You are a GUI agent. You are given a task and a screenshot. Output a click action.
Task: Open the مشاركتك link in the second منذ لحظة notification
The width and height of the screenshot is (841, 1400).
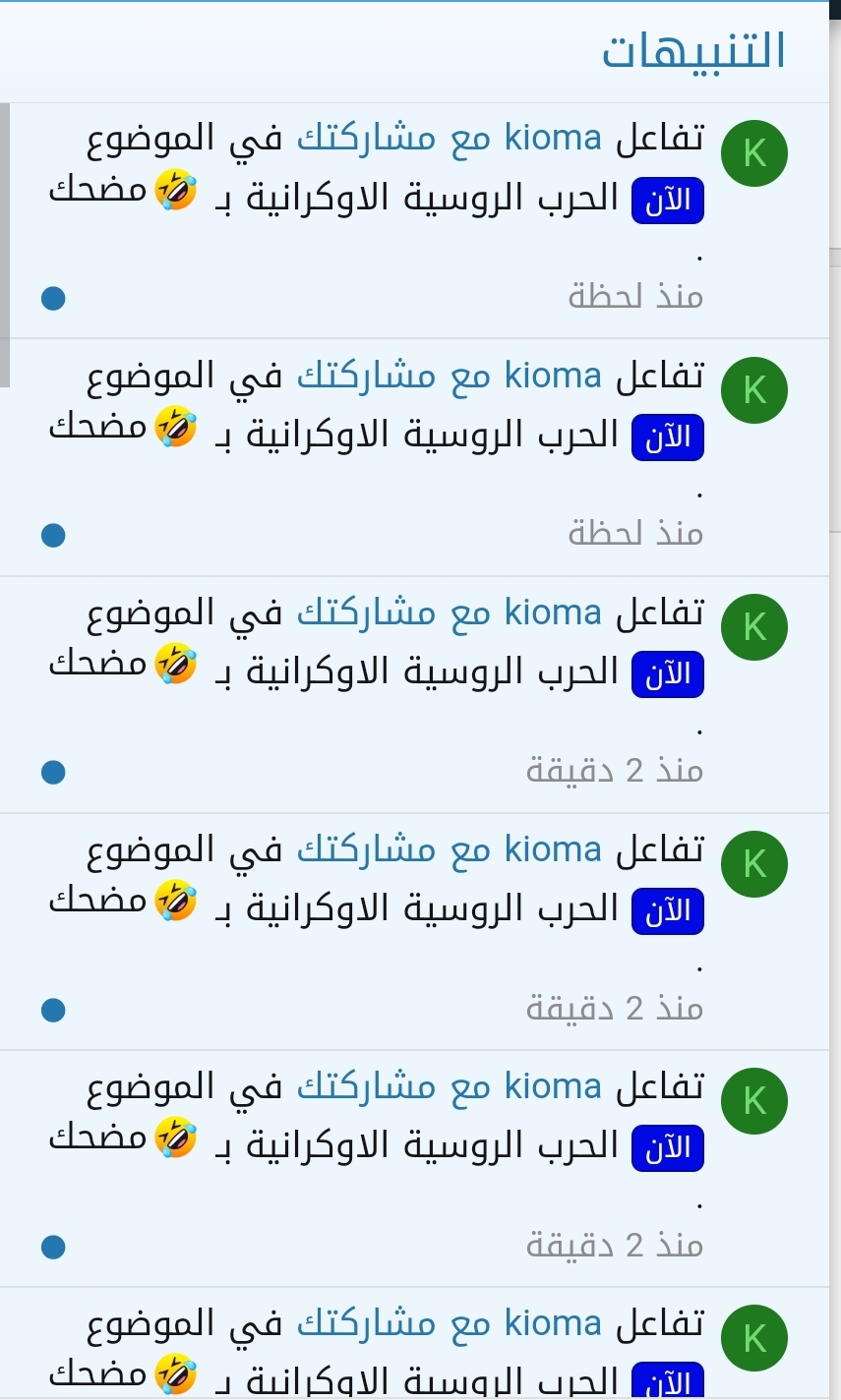tap(365, 376)
